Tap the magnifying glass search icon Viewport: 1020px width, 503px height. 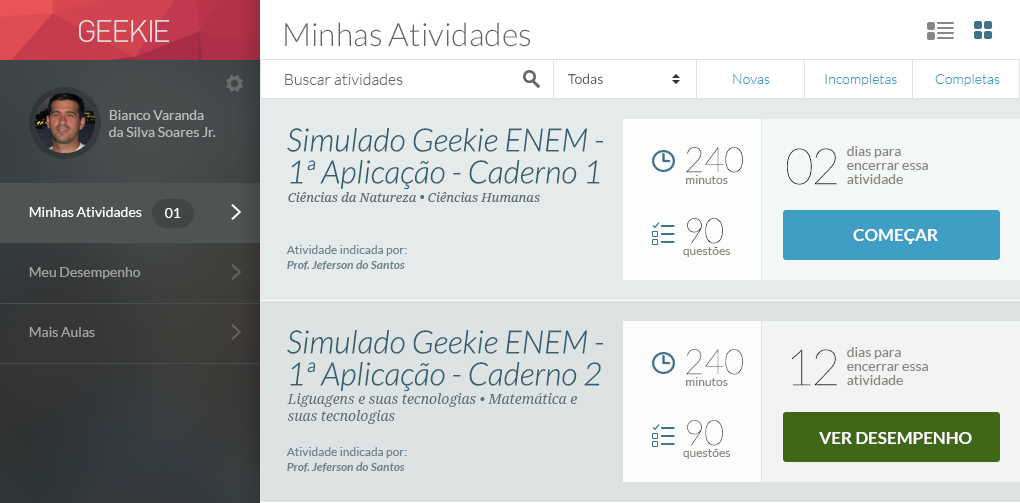click(531, 79)
